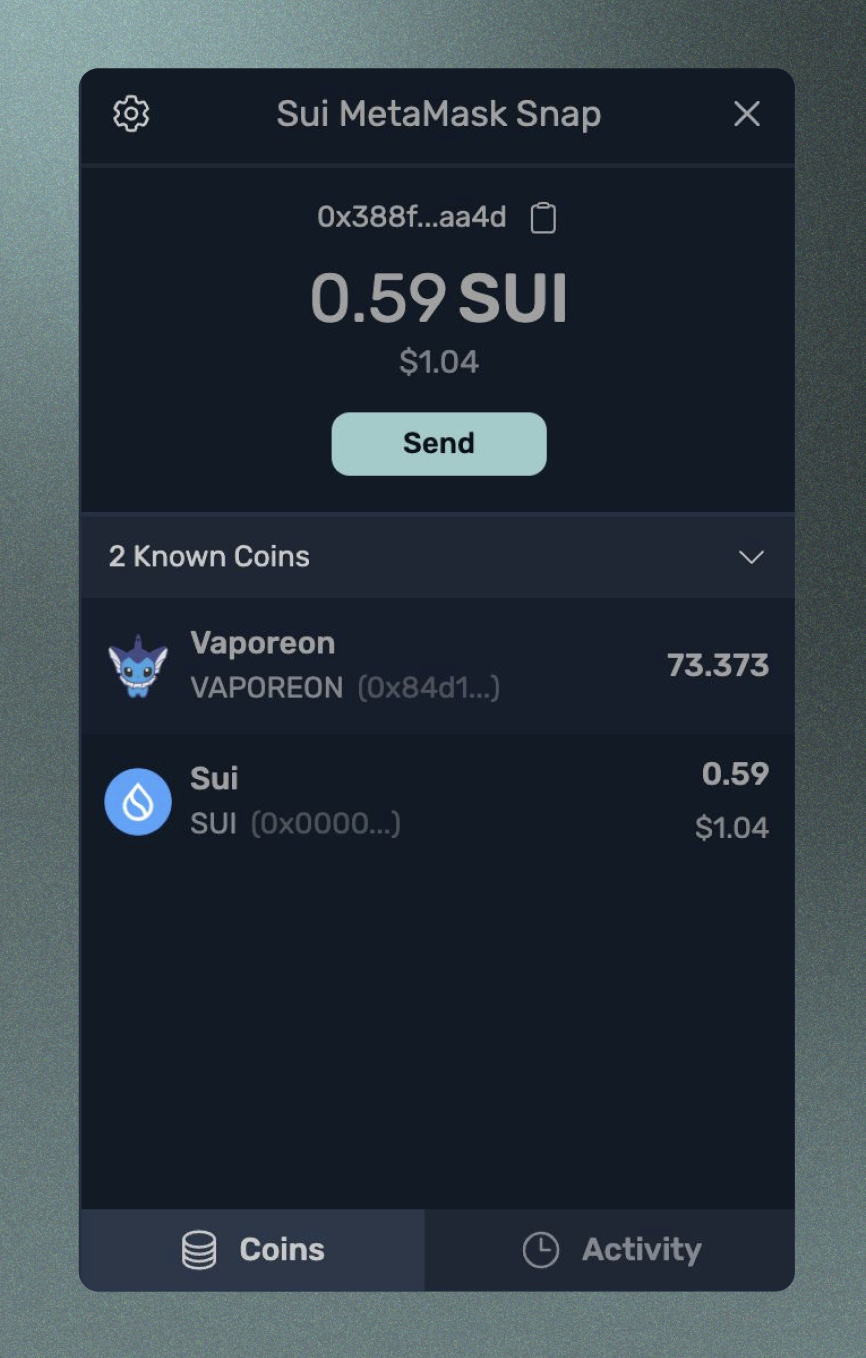Switch to the Coins tab
Screen dimensions: 866x1358
pos(253,1249)
